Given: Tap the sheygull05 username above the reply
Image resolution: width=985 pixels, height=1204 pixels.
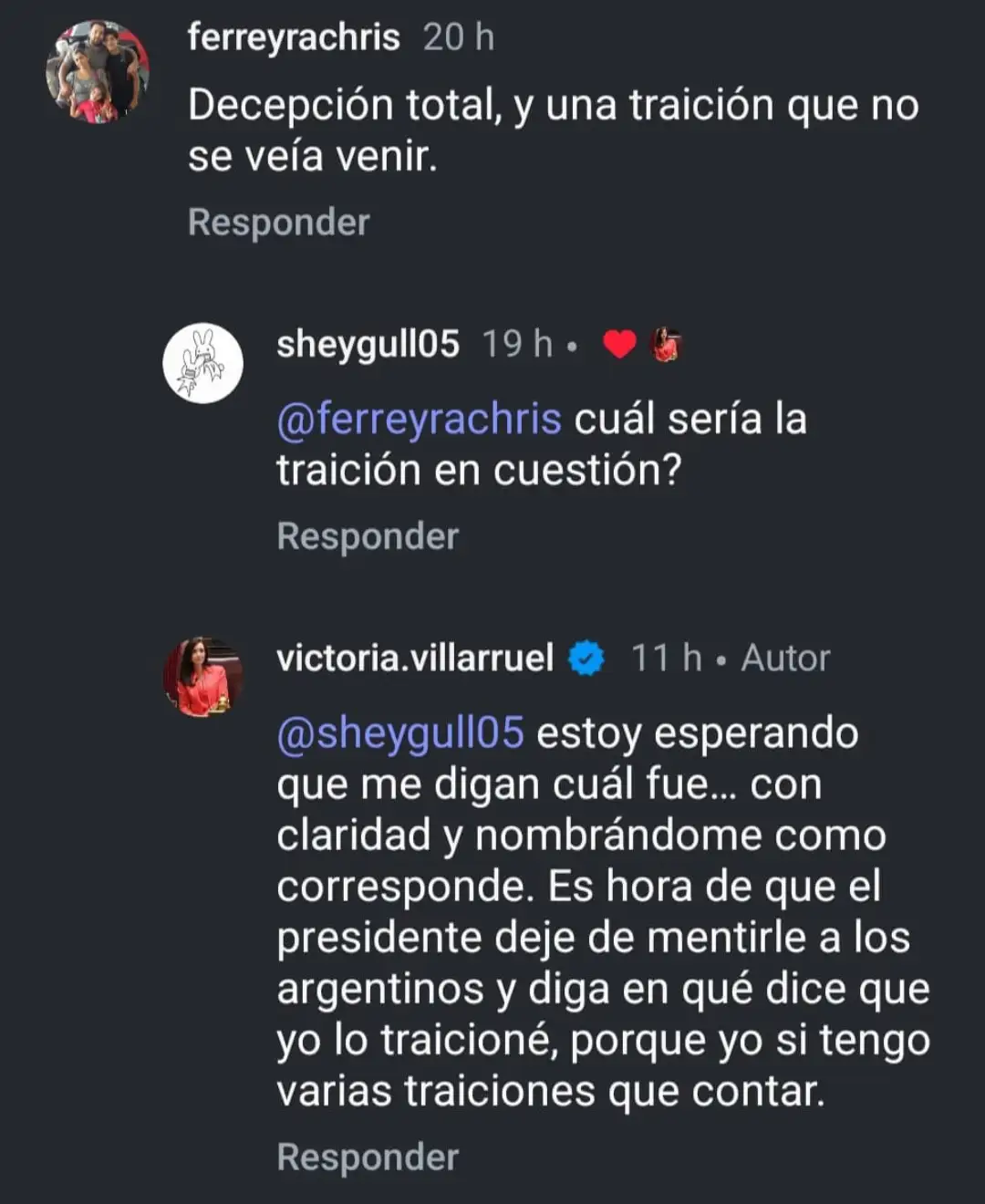Looking at the screenshot, I should (x=368, y=344).
